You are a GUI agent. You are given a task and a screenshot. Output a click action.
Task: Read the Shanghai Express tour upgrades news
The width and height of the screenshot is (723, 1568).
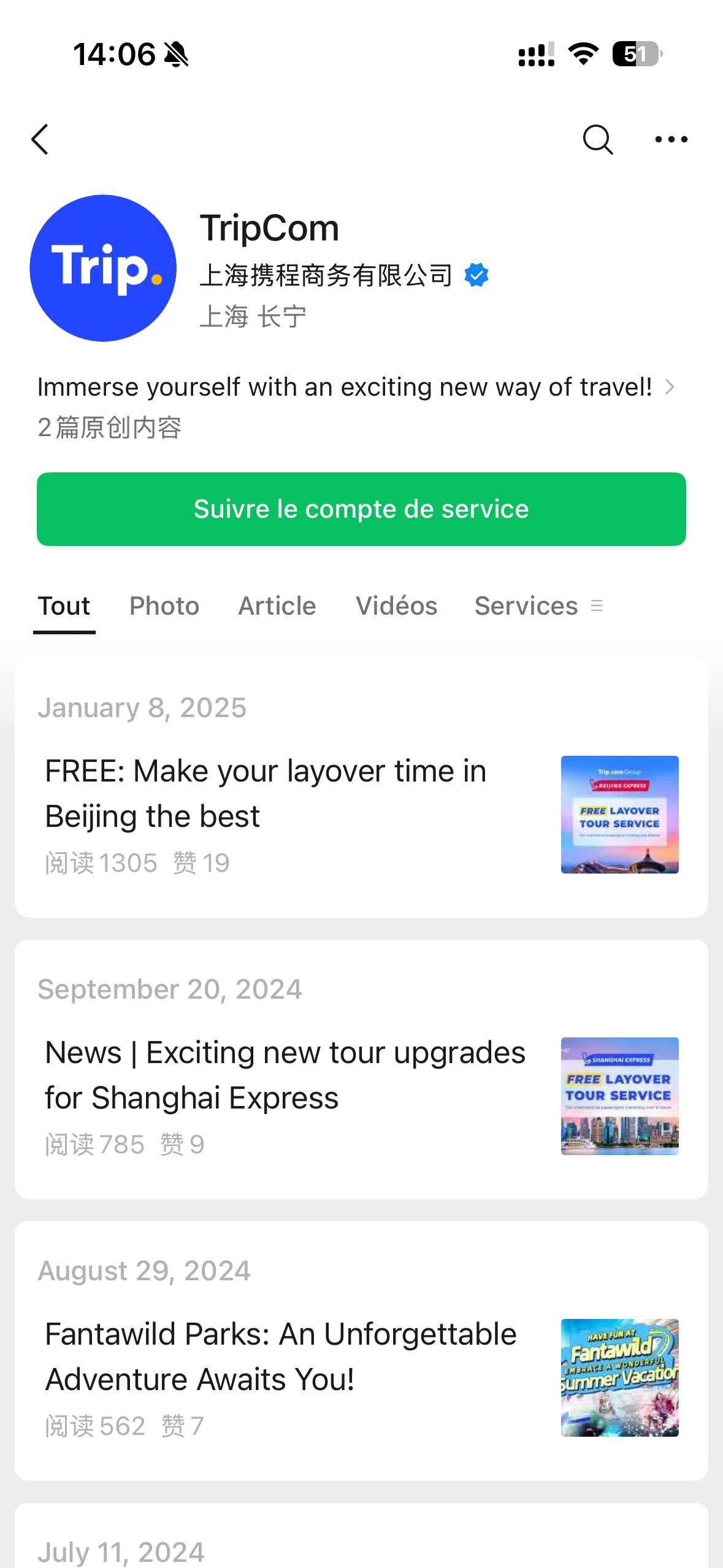coord(285,1075)
